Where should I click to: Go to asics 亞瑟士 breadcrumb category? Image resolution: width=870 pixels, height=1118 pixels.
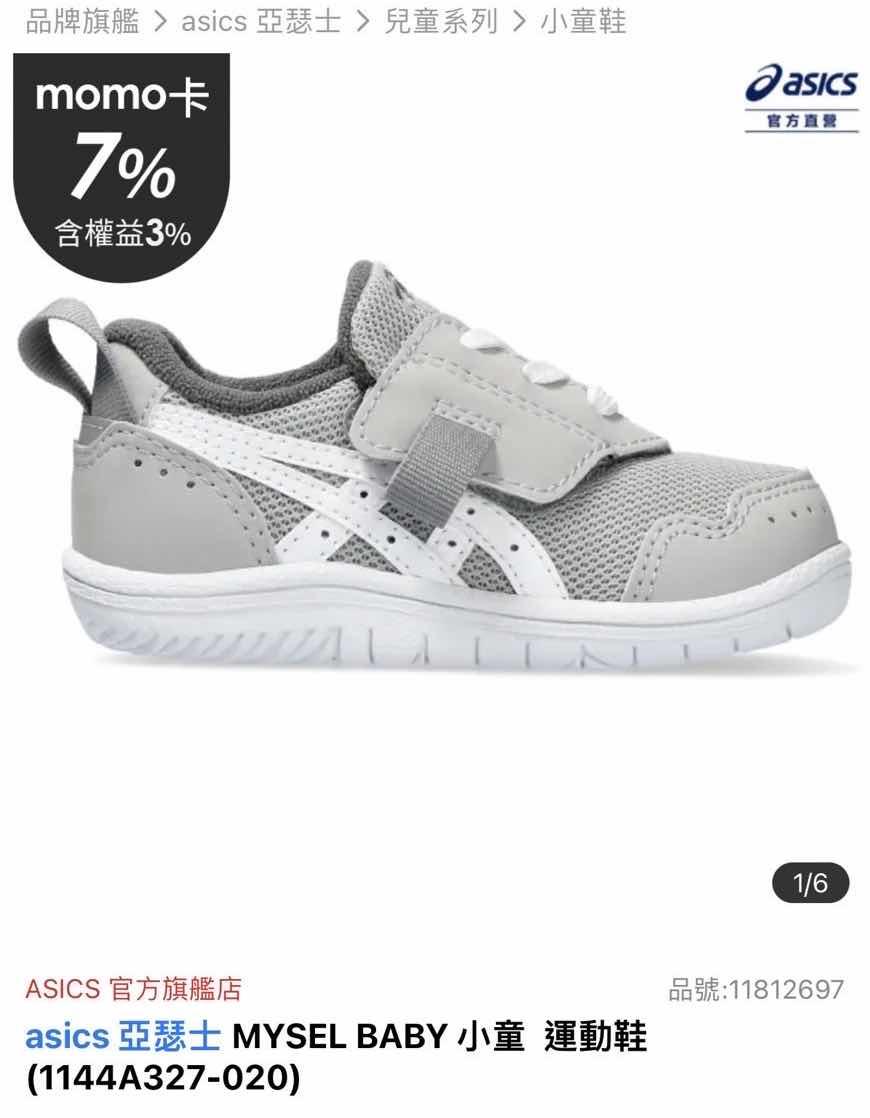point(261,22)
